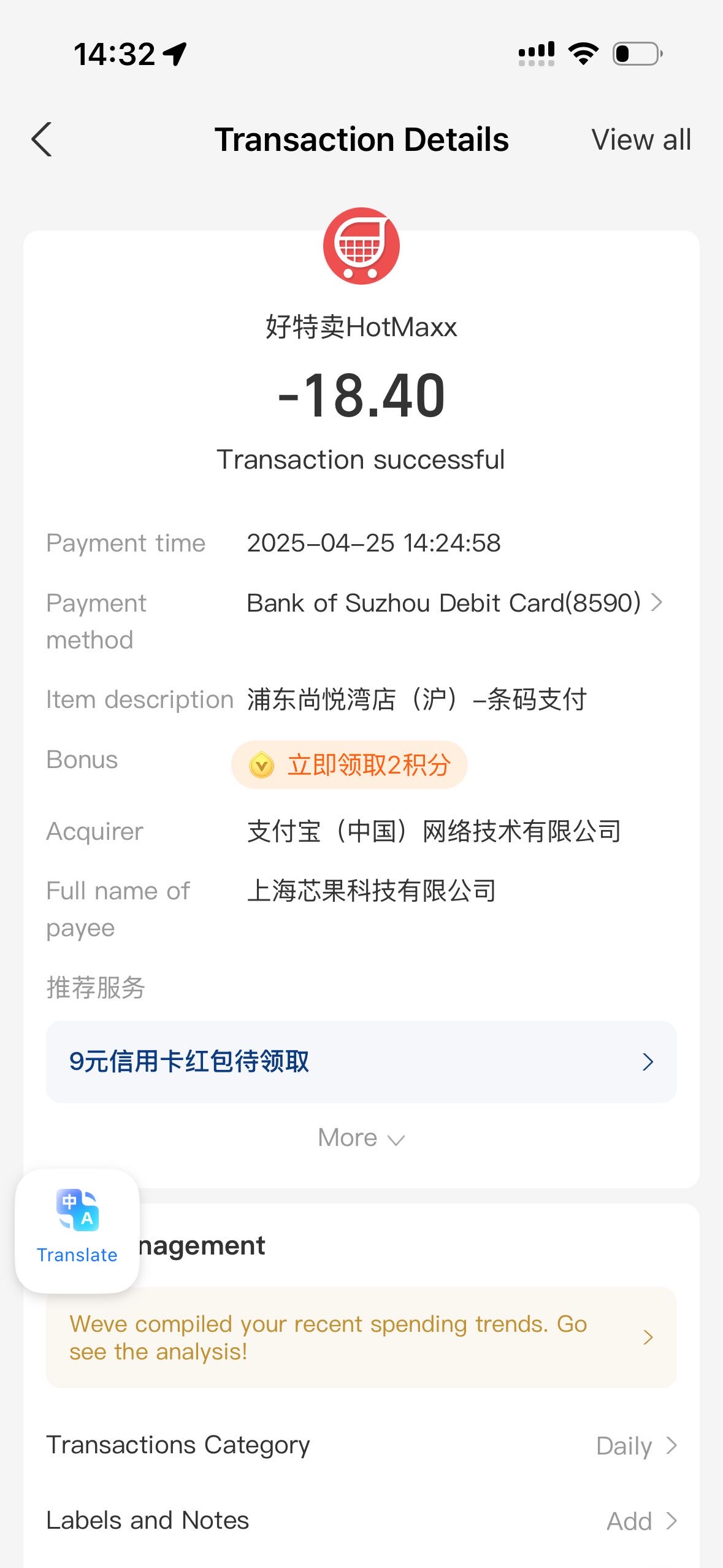Viewport: 723px width, 1568px height.
Task: Claim the 立即领取2积分 bonus
Action: 350,765
